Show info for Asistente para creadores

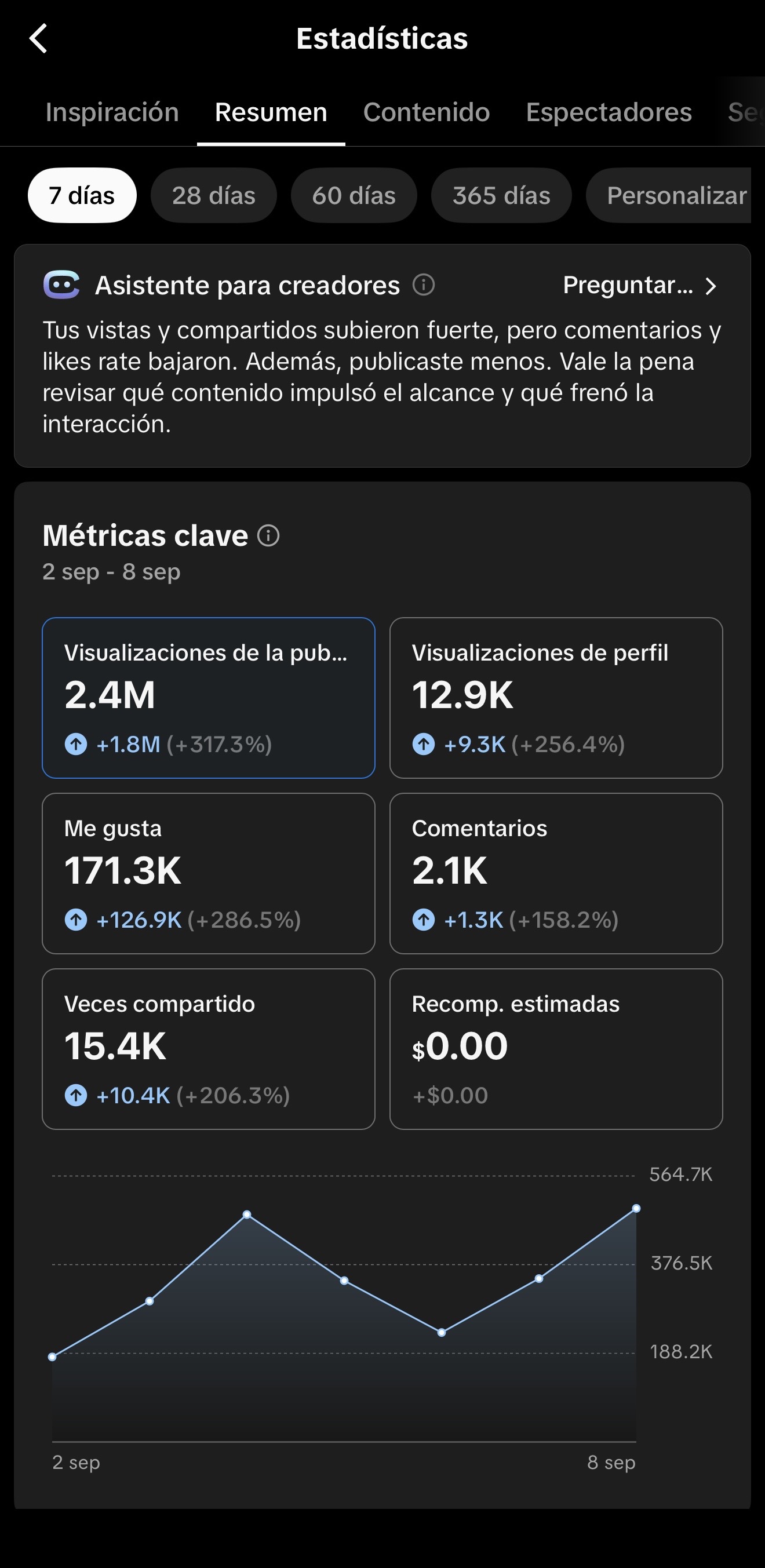click(x=424, y=285)
